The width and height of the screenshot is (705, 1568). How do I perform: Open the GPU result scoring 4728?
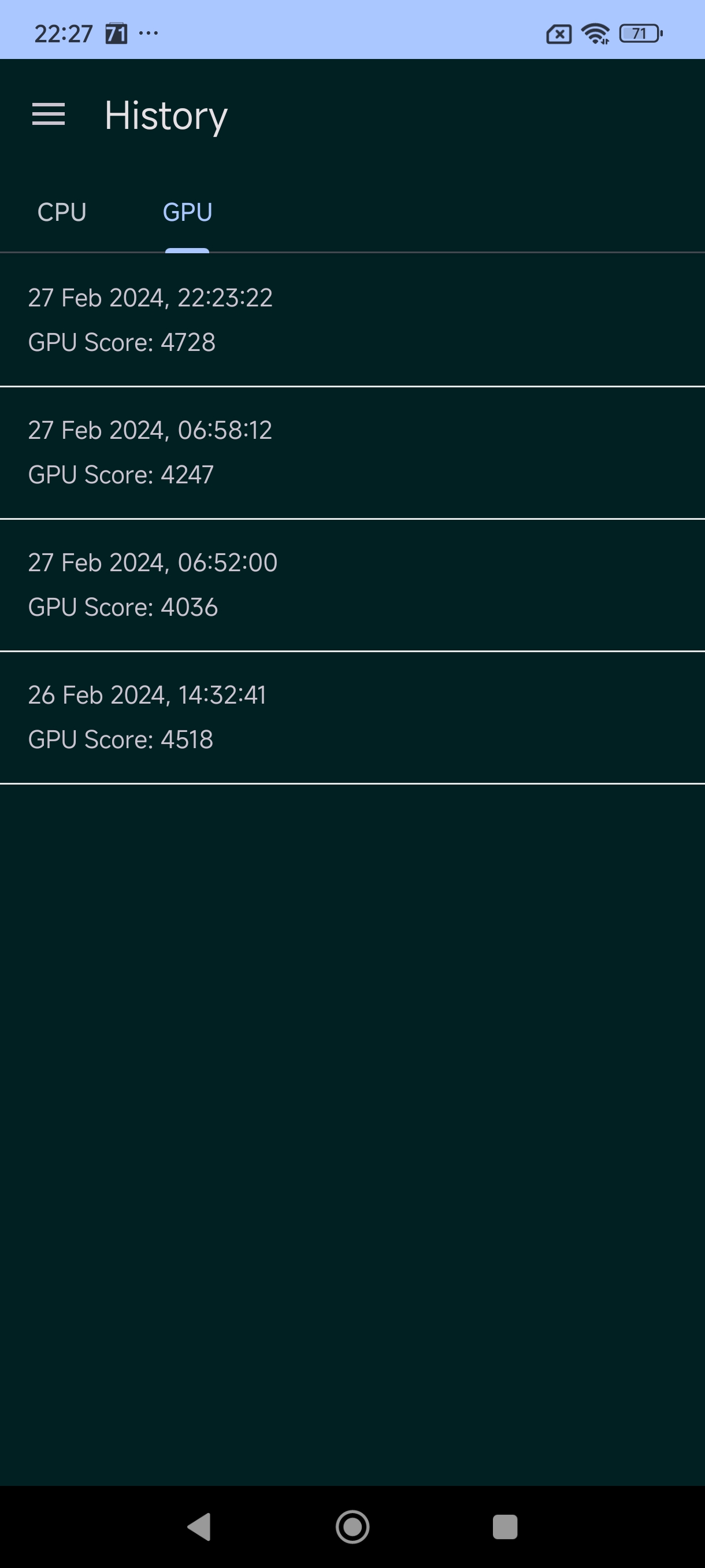point(352,320)
